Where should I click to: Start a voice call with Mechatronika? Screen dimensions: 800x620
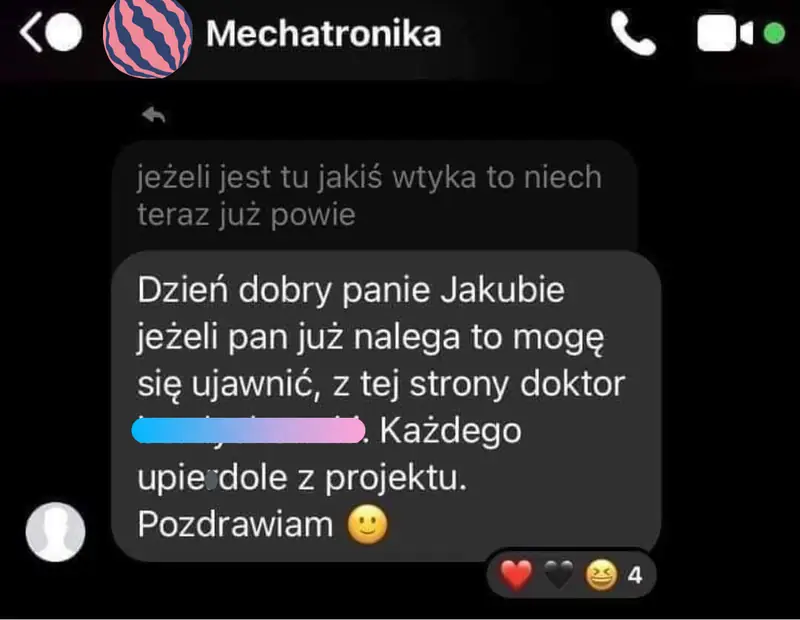pyautogui.click(x=632, y=35)
